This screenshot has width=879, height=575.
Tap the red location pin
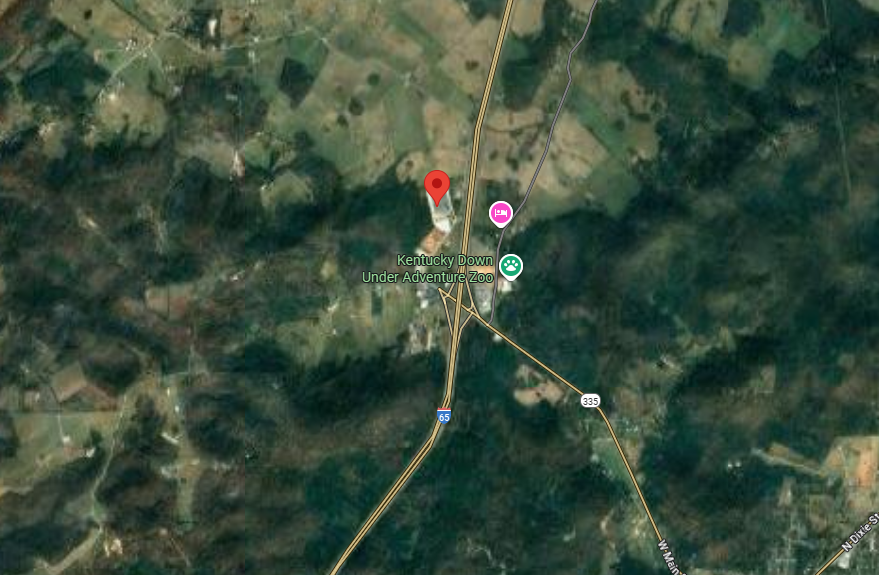[436, 186]
